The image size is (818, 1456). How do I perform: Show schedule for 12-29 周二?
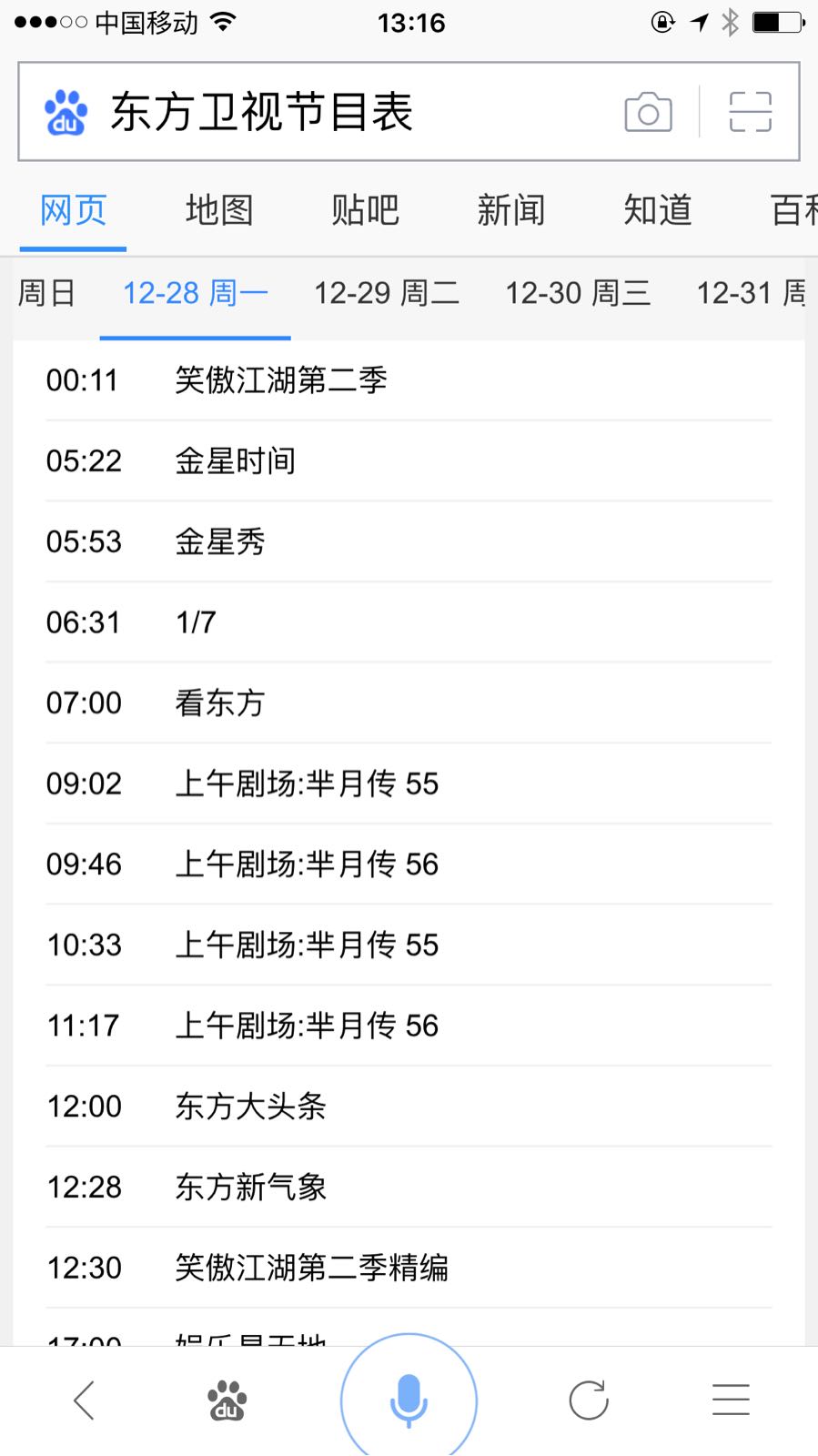[387, 293]
